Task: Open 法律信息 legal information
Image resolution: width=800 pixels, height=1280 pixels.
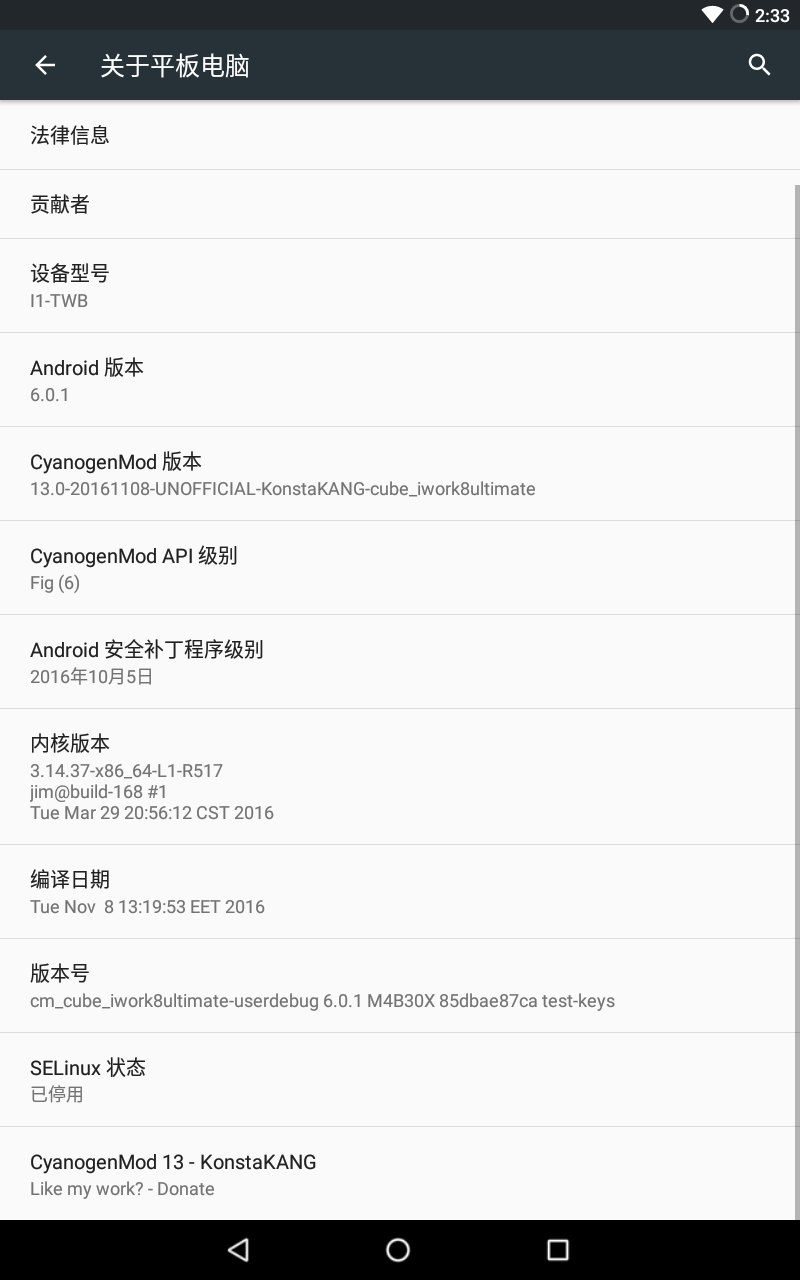Action: pos(400,135)
